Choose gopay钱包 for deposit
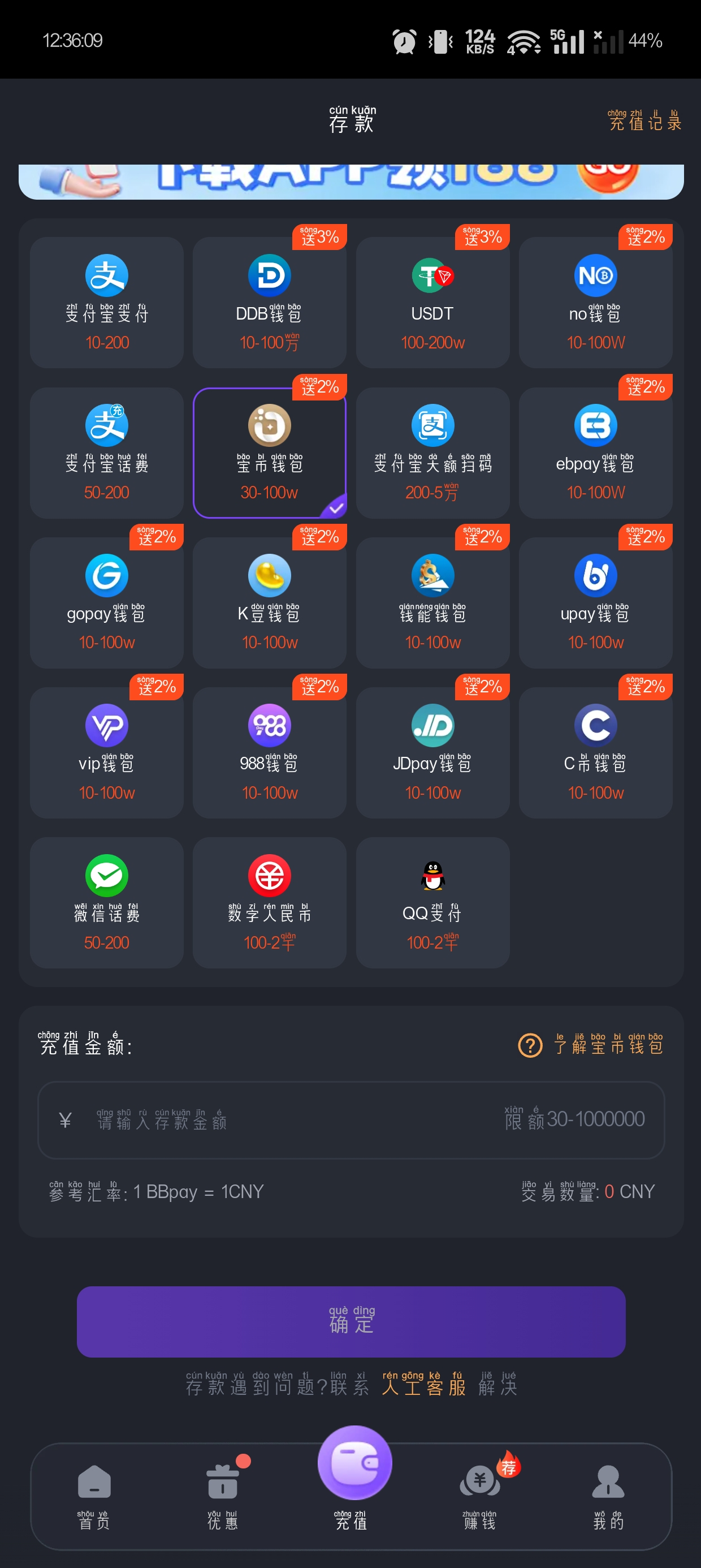 point(106,602)
